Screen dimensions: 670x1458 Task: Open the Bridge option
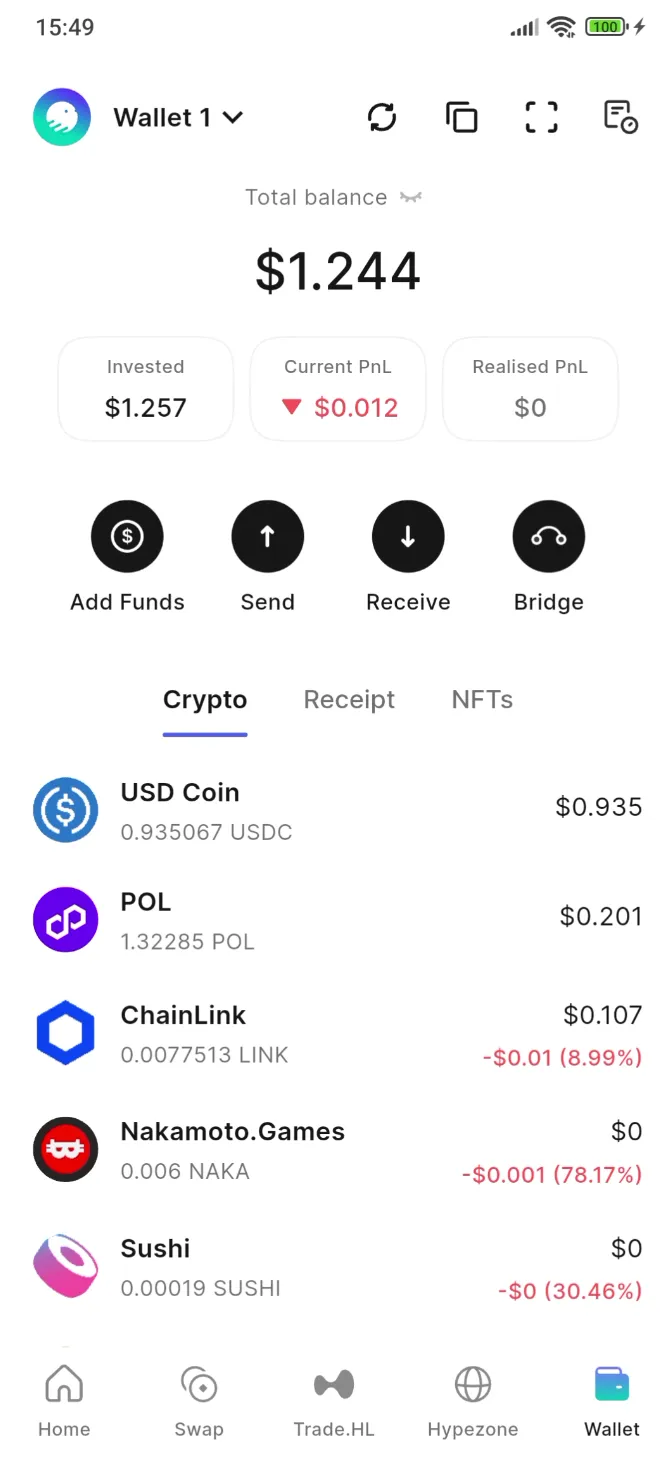pos(548,537)
